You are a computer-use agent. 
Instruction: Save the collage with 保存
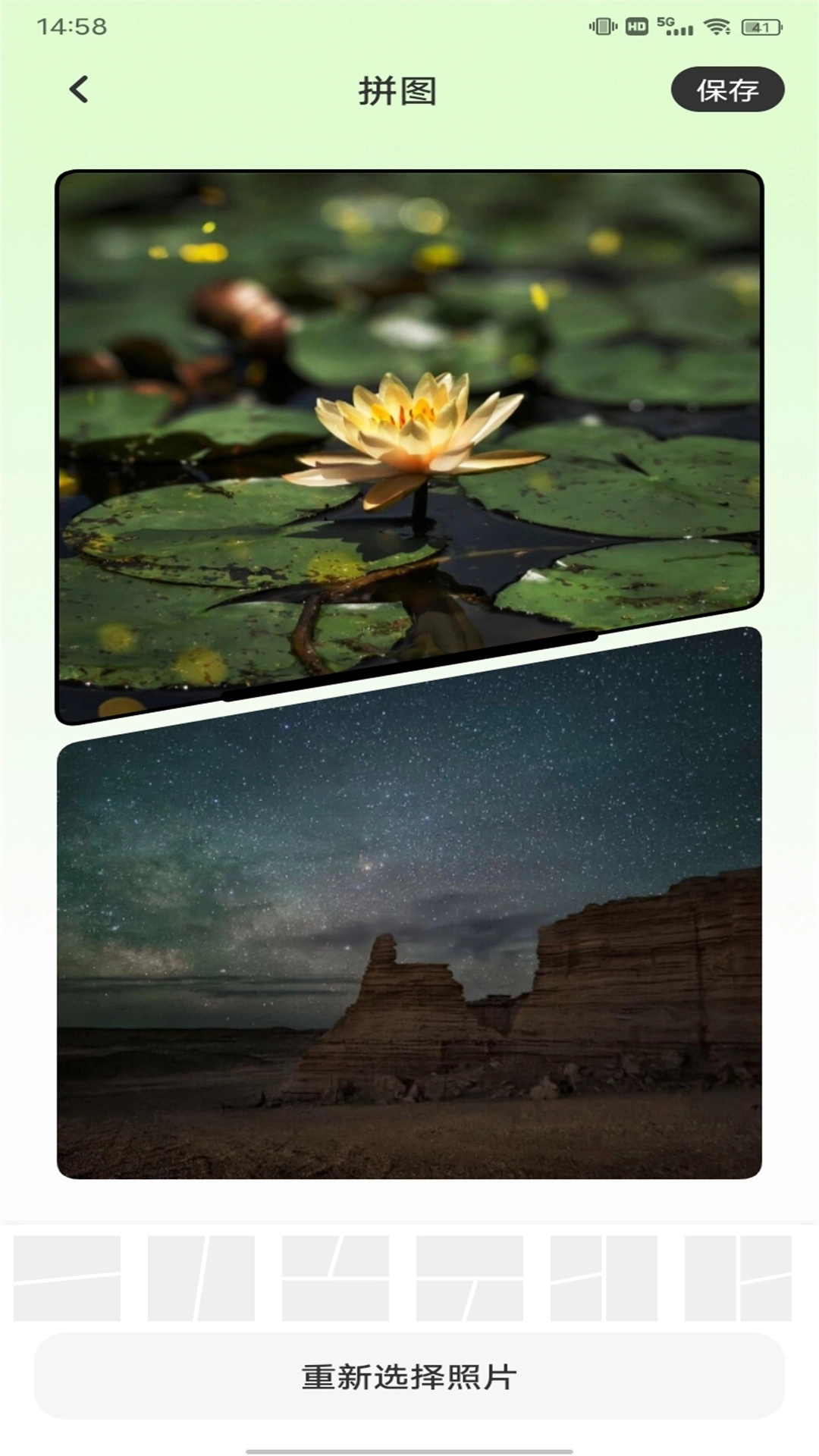tap(727, 89)
